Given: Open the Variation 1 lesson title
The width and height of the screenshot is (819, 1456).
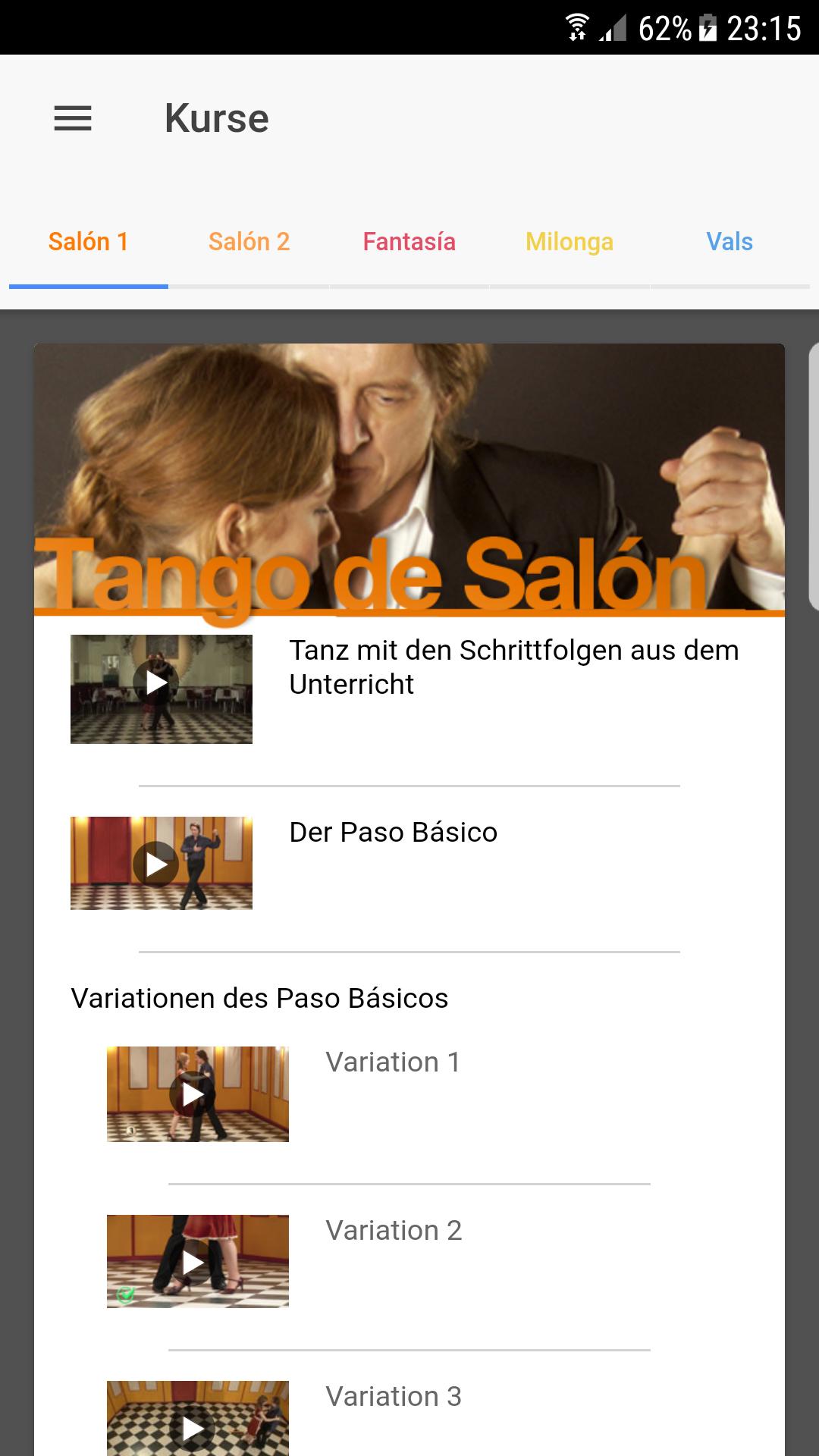Looking at the screenshot, I should (x=393, y=1062).
